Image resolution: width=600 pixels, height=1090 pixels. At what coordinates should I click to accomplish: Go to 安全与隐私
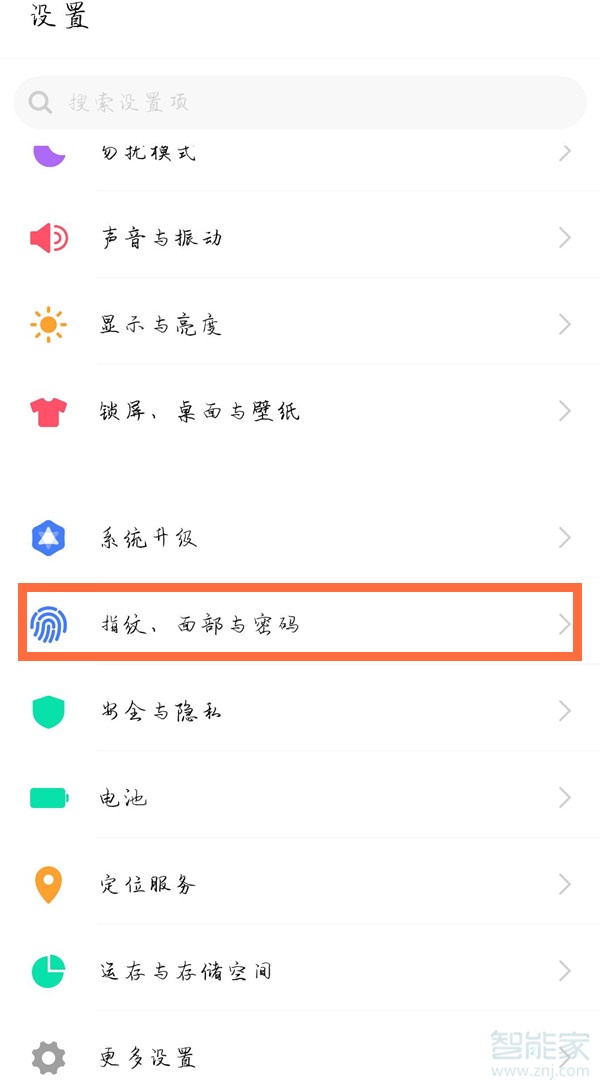pos(300,712)
